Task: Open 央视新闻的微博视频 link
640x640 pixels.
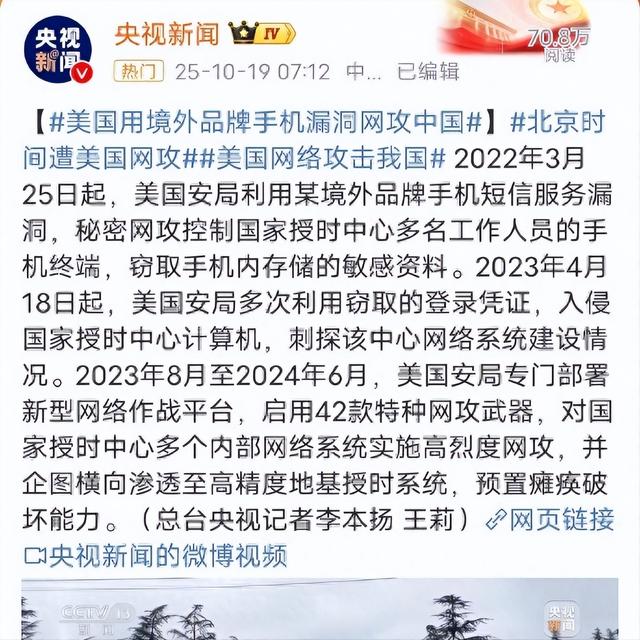Action: tap(156, 556)
